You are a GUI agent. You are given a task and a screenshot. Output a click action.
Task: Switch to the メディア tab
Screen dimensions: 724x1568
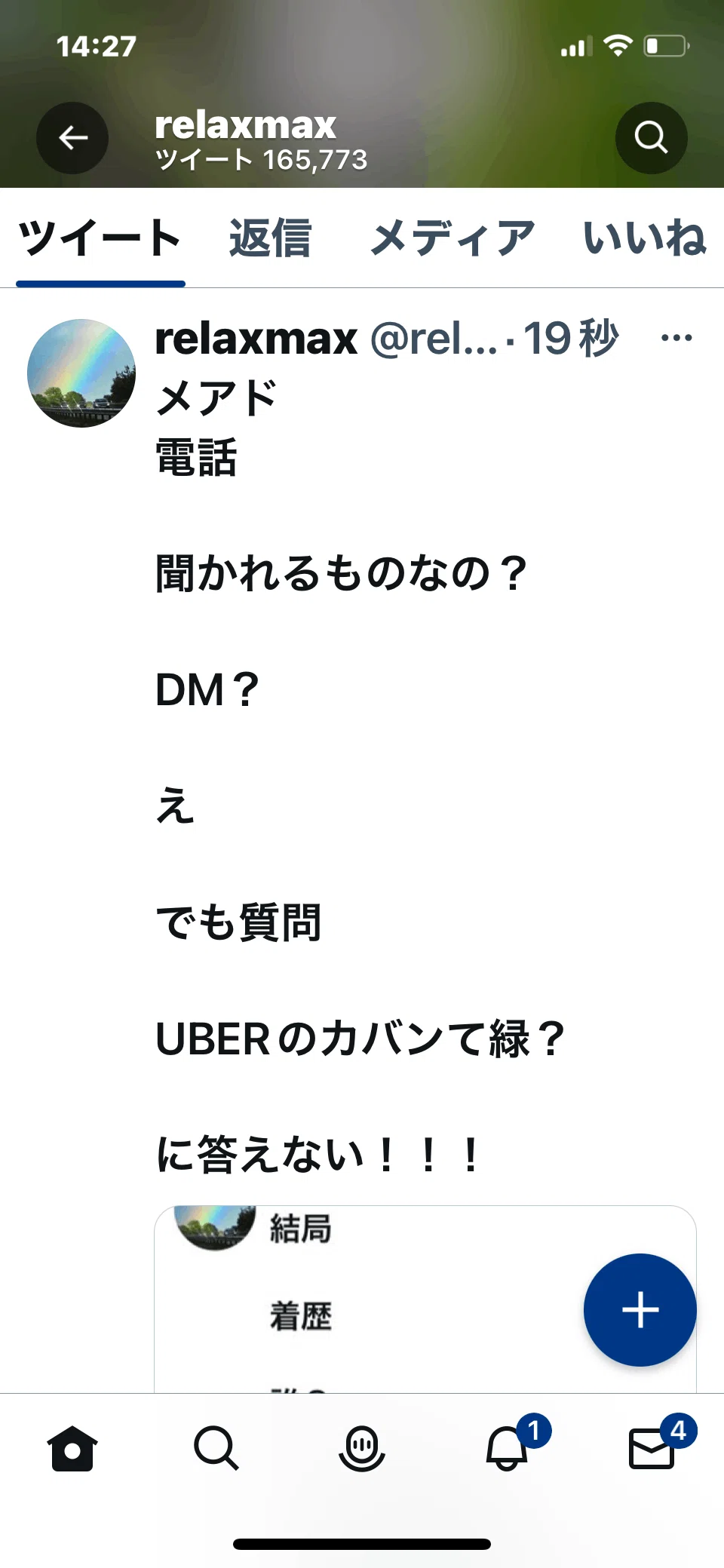(x=452, y=238)
